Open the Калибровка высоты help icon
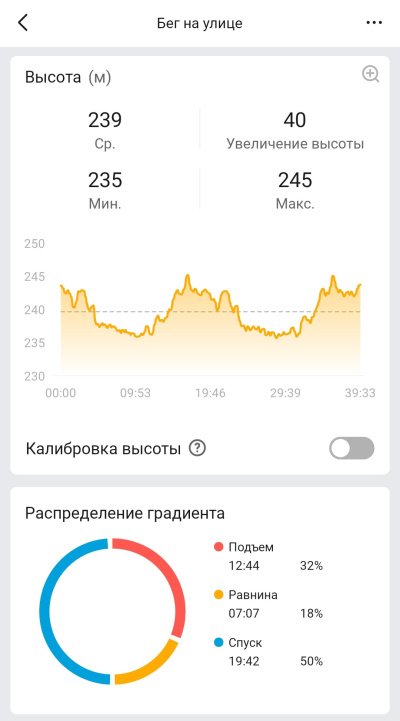 (x=197, y=448)
